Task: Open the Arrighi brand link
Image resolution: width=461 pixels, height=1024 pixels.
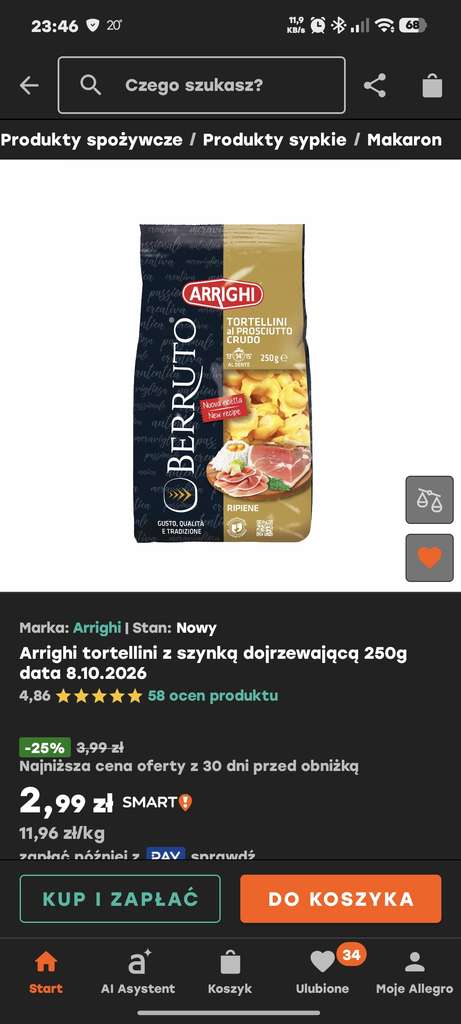Action: point(97,628)
